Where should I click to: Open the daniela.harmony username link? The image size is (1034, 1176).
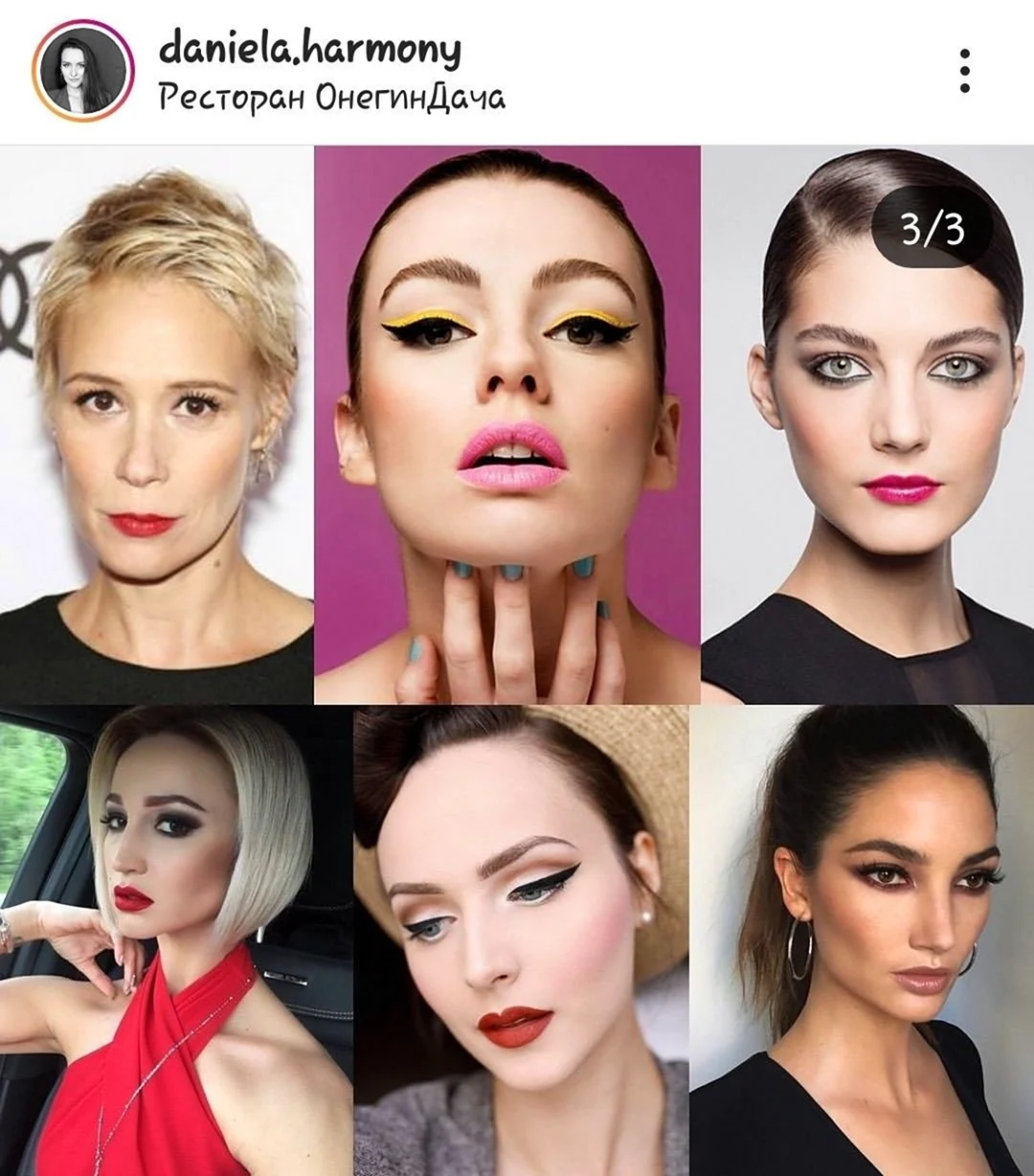(309, 48)
